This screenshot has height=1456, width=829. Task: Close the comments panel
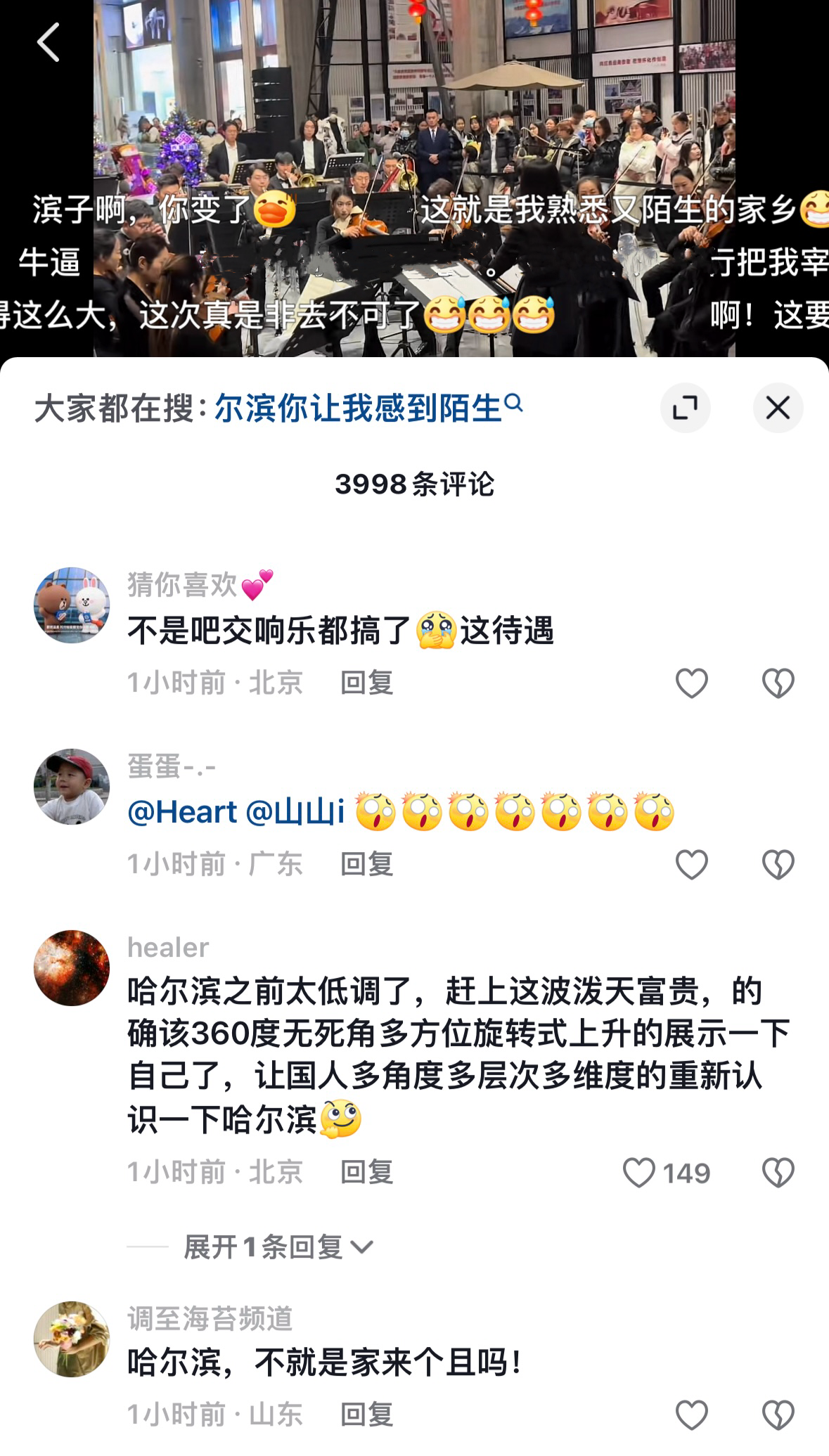click(x=778, y=408)
